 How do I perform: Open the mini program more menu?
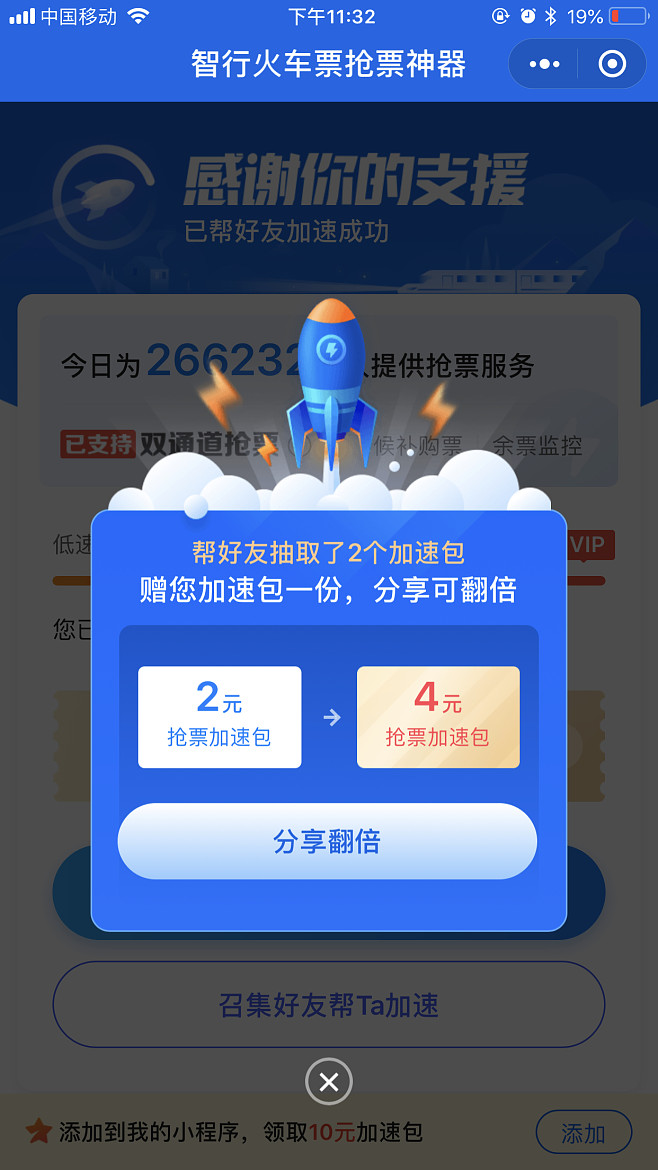pos(544,65)
